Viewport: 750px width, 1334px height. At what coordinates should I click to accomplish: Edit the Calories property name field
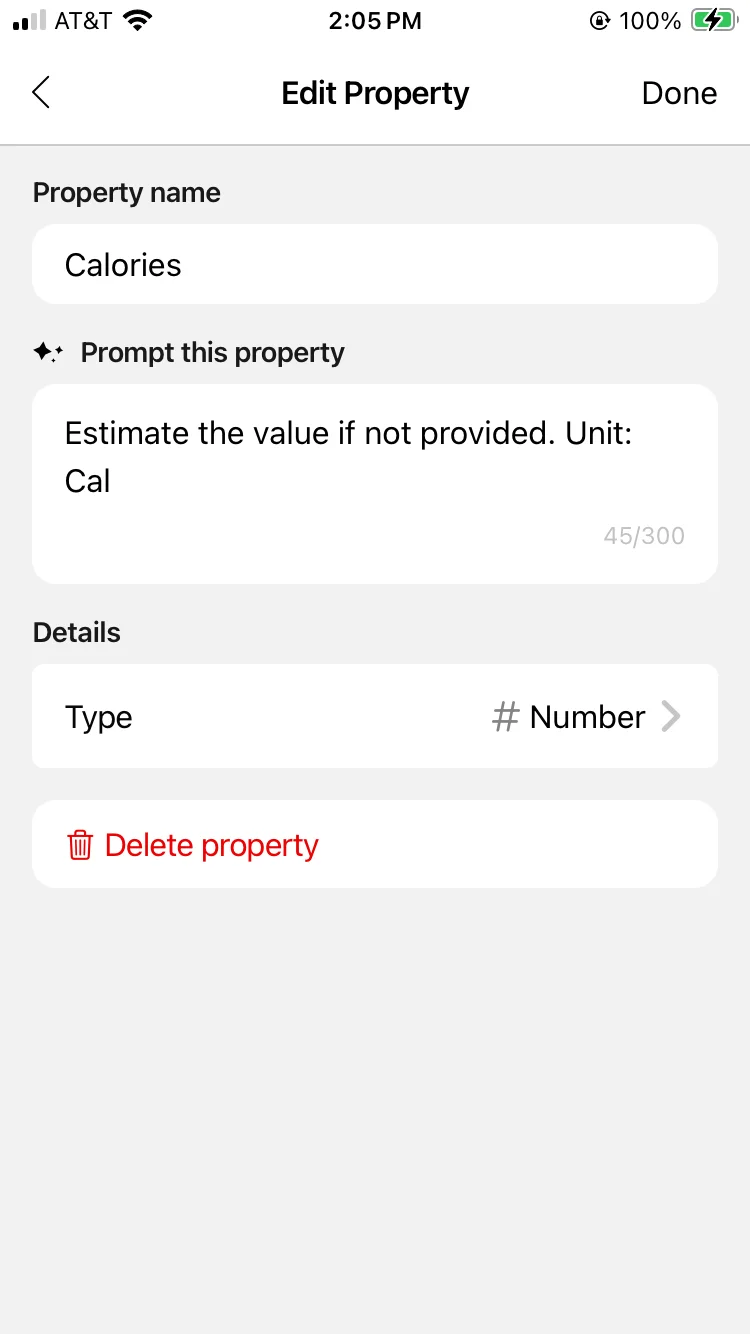coord(374,265)
